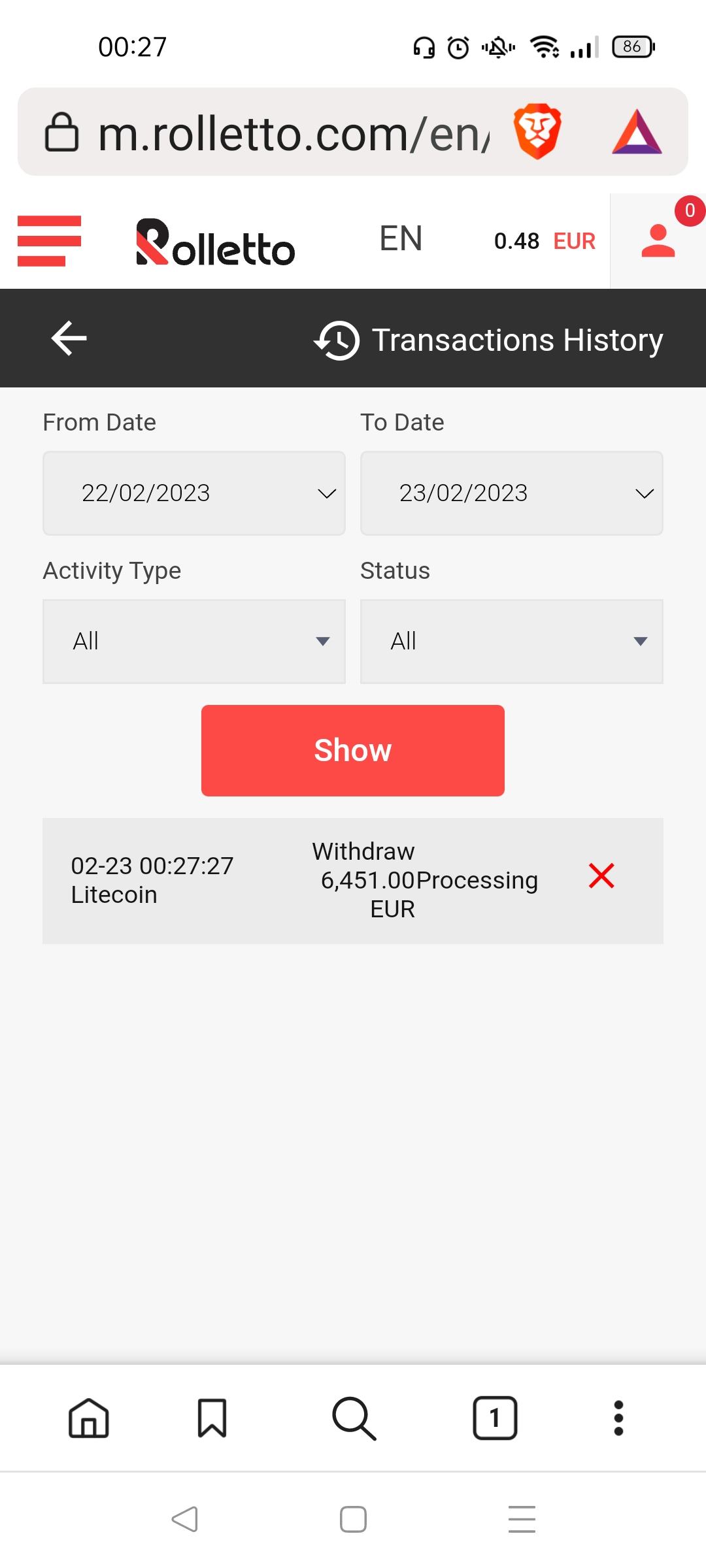The height and width of the screenshot is (1568, 706).
Task: Open browser search
Action: click(x=354, y=1418)
